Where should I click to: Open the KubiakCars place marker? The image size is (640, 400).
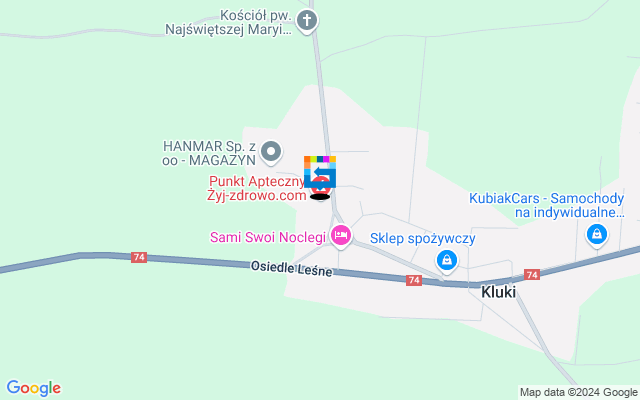(x=596, y=235)
